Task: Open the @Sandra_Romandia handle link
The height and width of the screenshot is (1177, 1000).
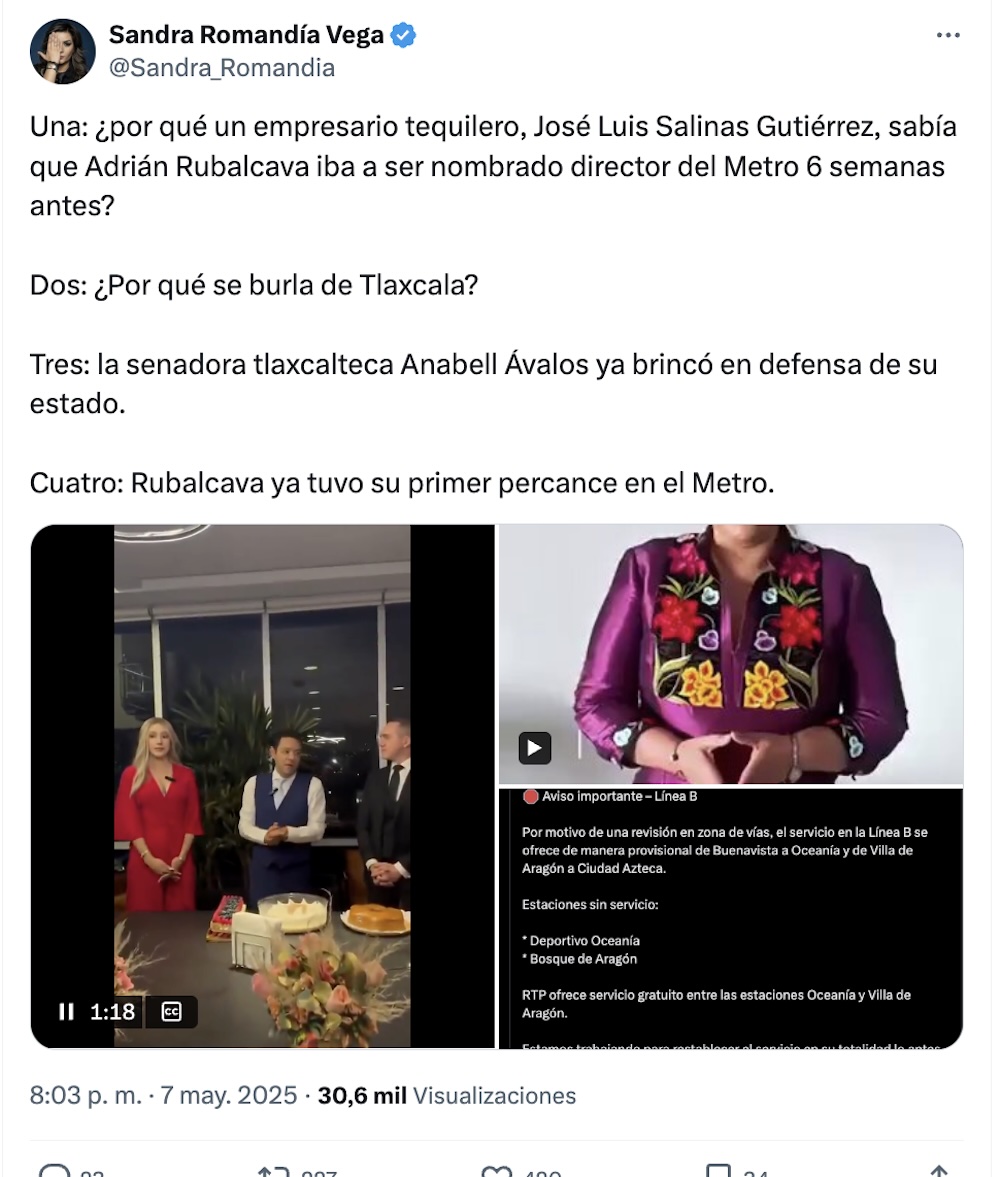Action: [221, 68]
